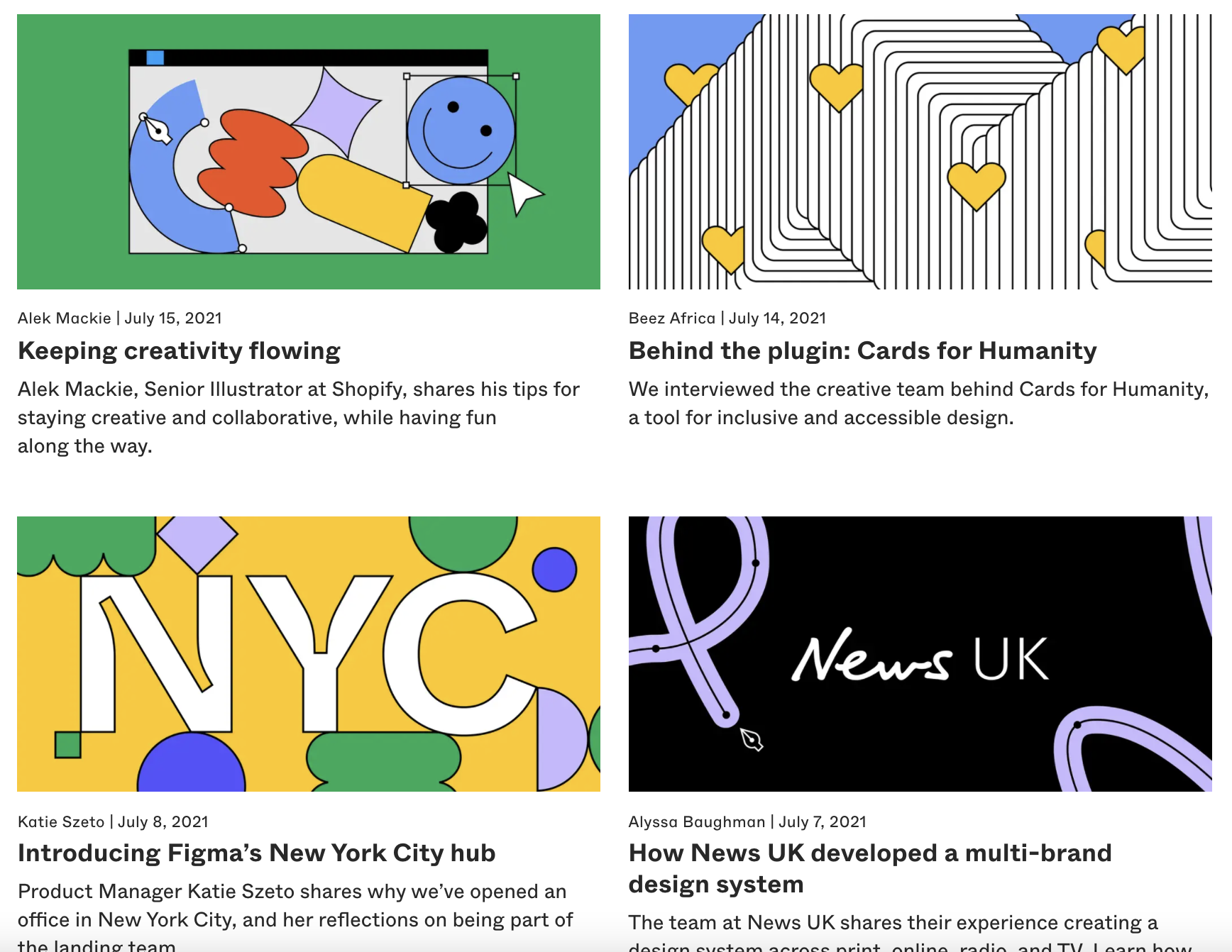Open Behind the plugin: Cards for Humanity title
Screen dimensions: 1232x952
tap(862, 351)
